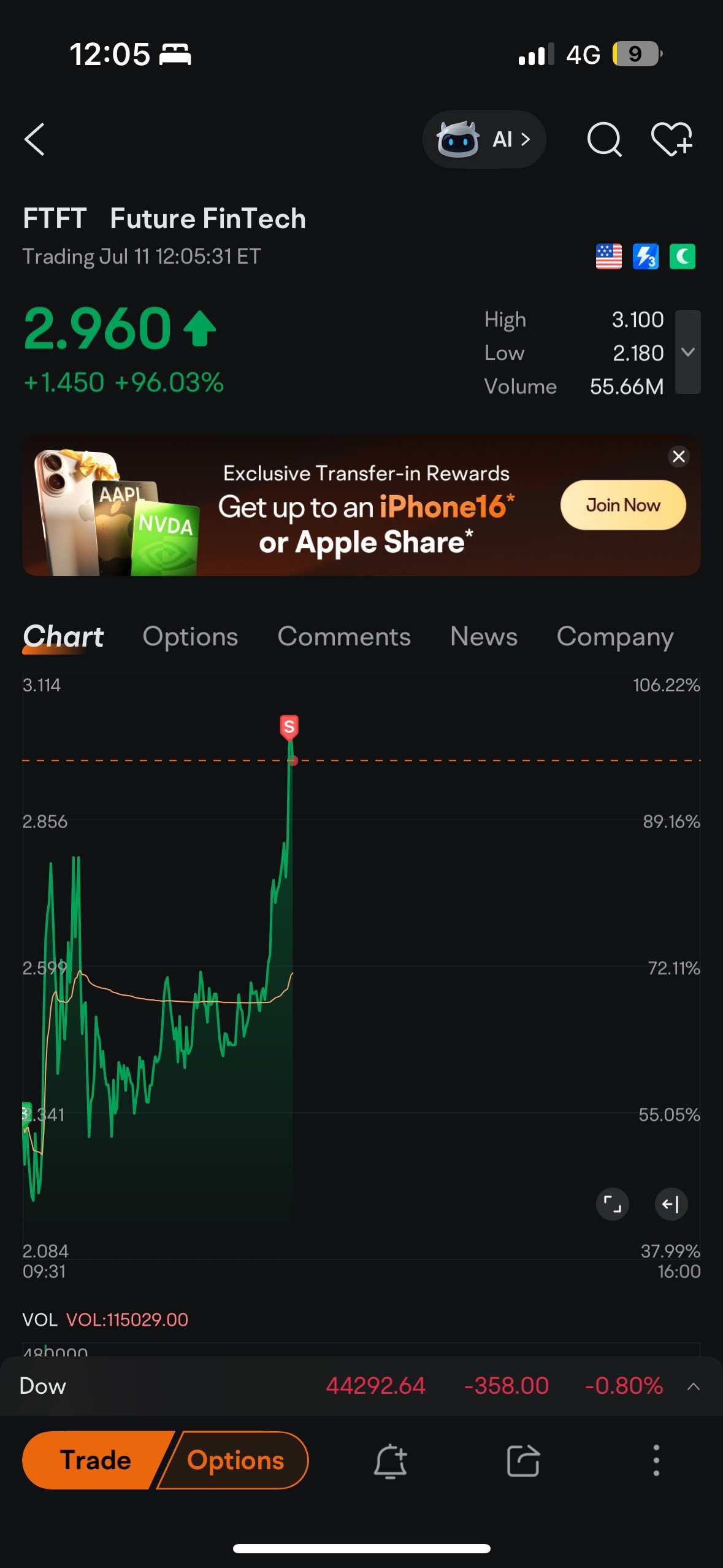Screen dimensions: 723x1568
Task: Open the Company tab
Action: (615, 637)
